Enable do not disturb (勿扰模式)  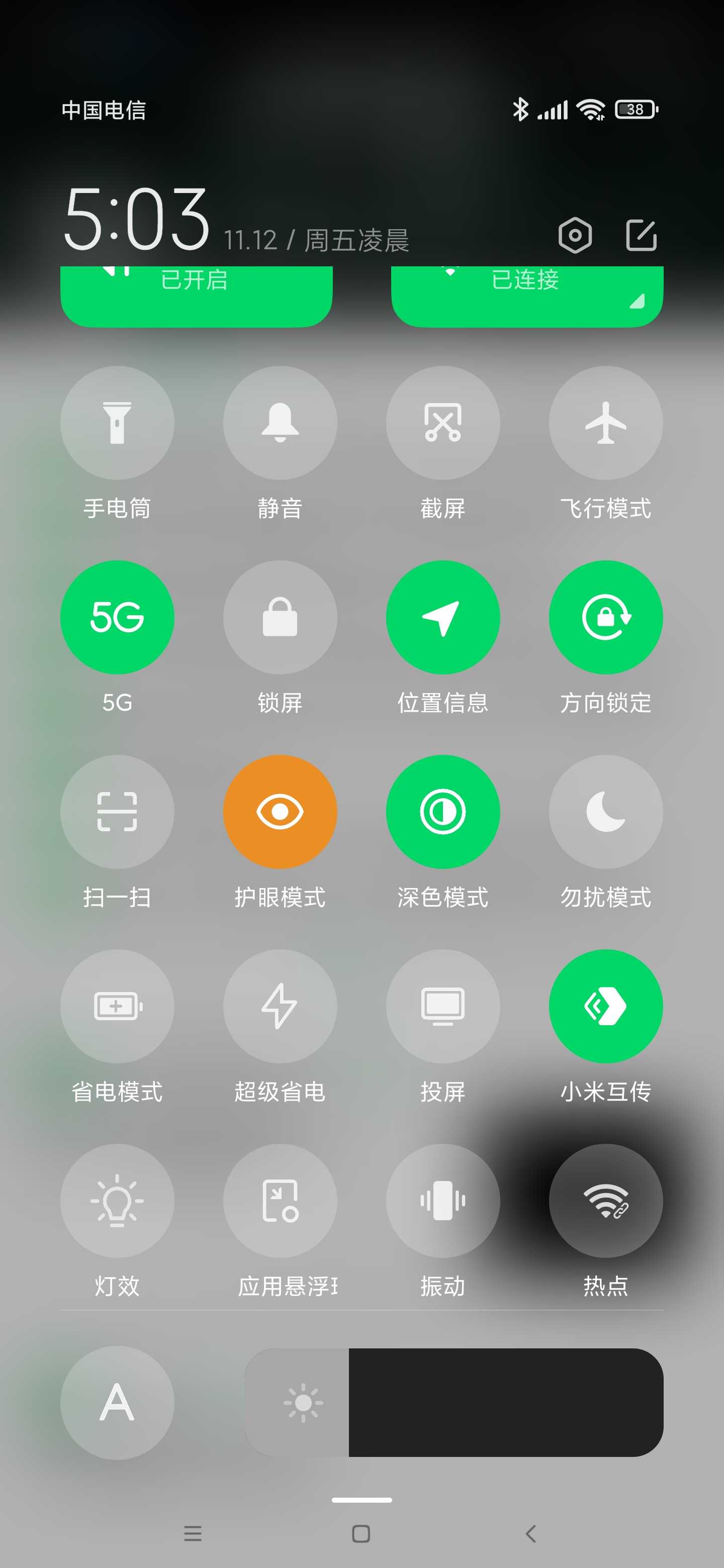(606, 812)
